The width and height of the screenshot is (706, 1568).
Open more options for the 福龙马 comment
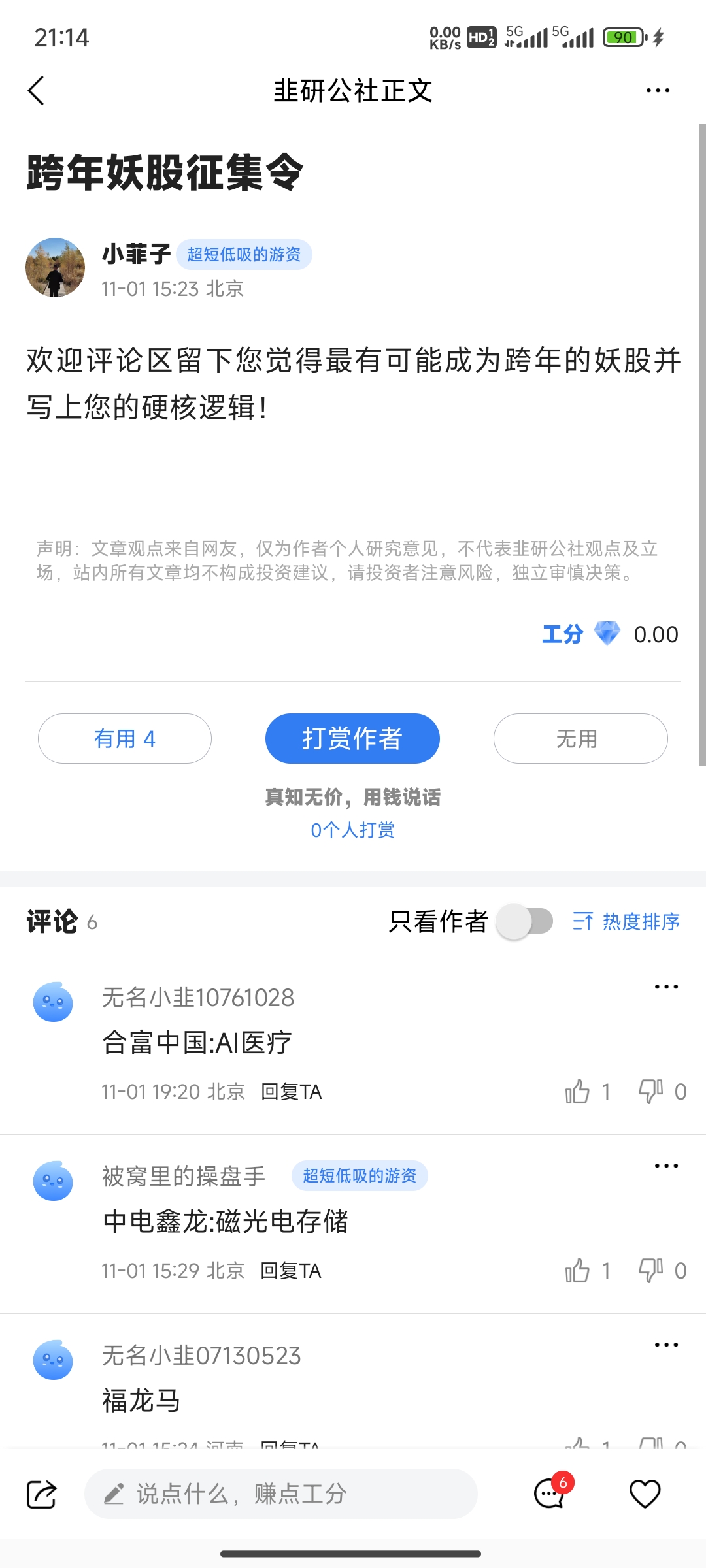(666, 1345)
